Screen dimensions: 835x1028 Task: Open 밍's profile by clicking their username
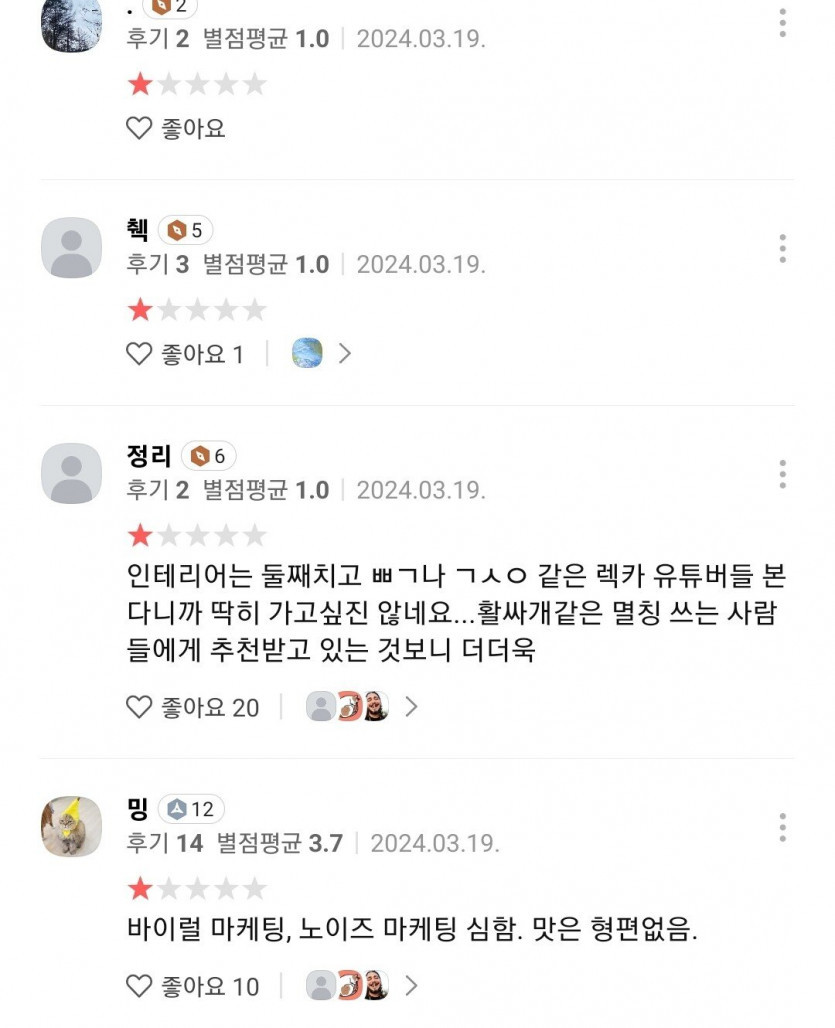click(x=137, y=810)
